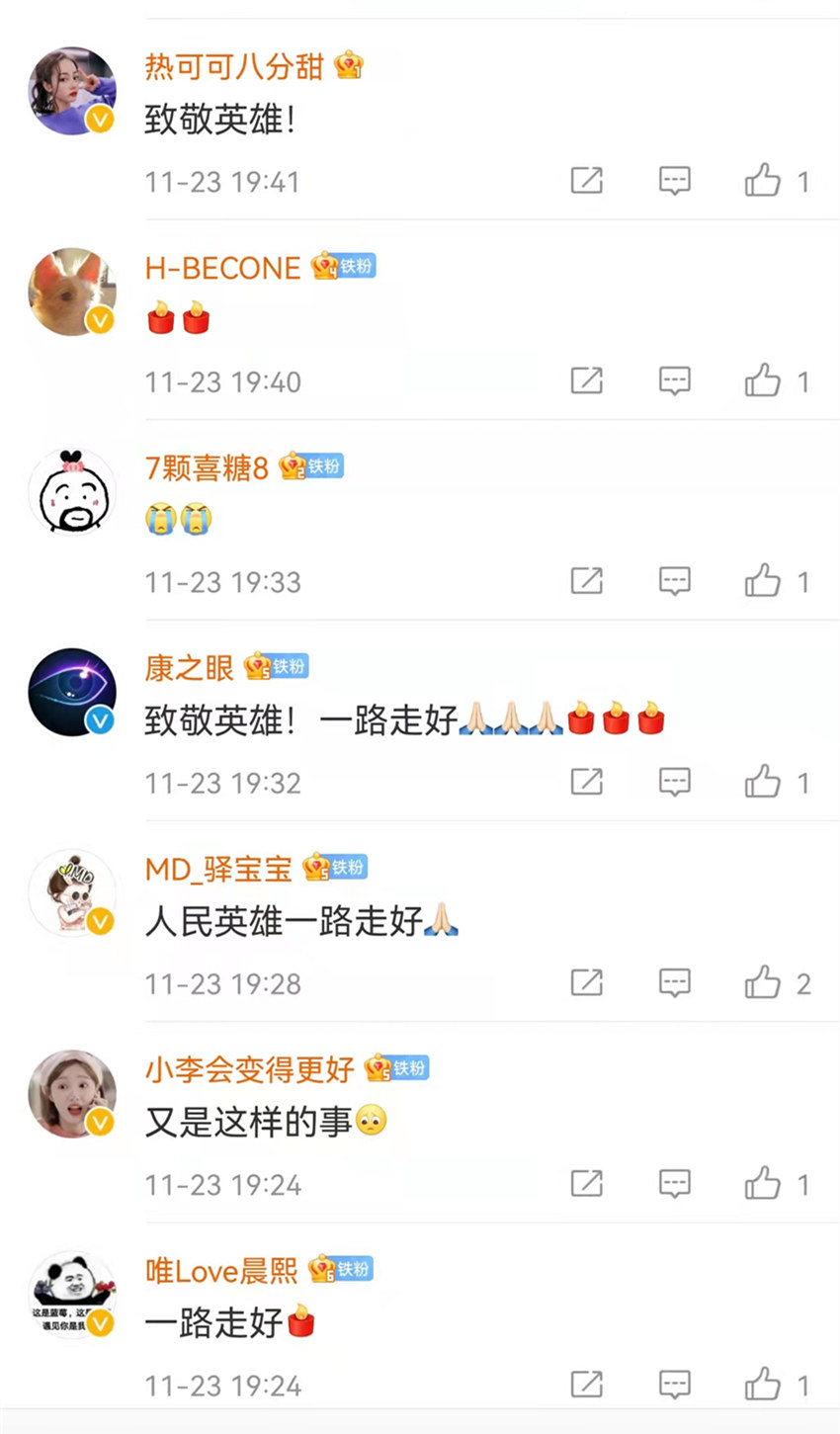Like 康之眼's comment
The width and height of the screenshot is (840, 1434).
click(x=762, y=782)
